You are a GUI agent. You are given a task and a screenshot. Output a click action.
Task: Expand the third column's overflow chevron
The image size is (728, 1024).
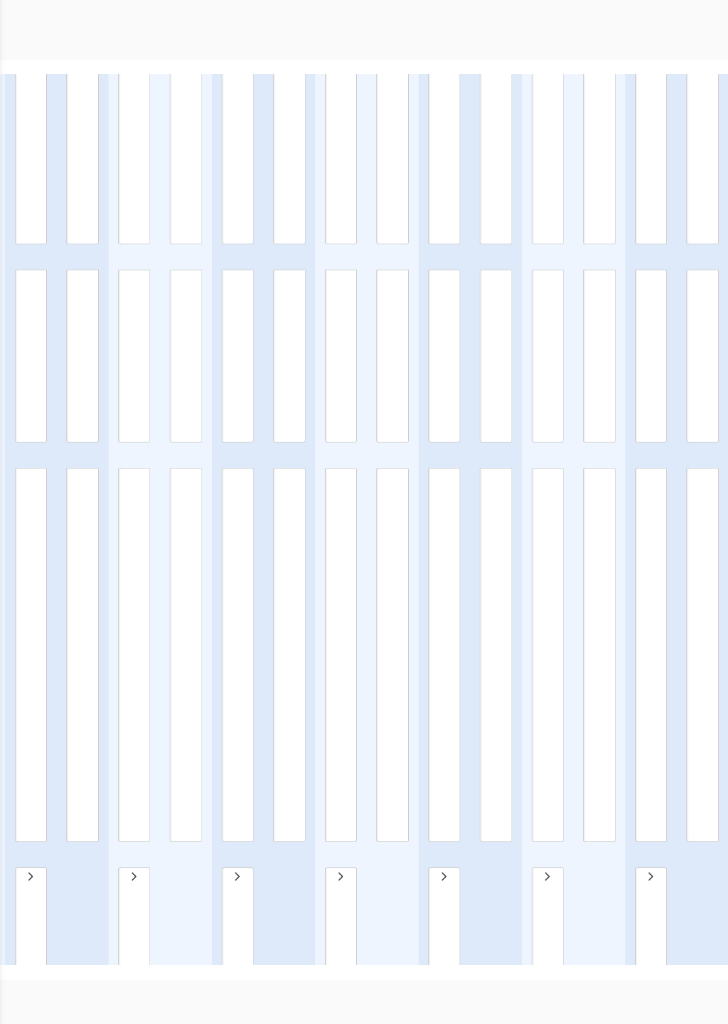(237, 876)
